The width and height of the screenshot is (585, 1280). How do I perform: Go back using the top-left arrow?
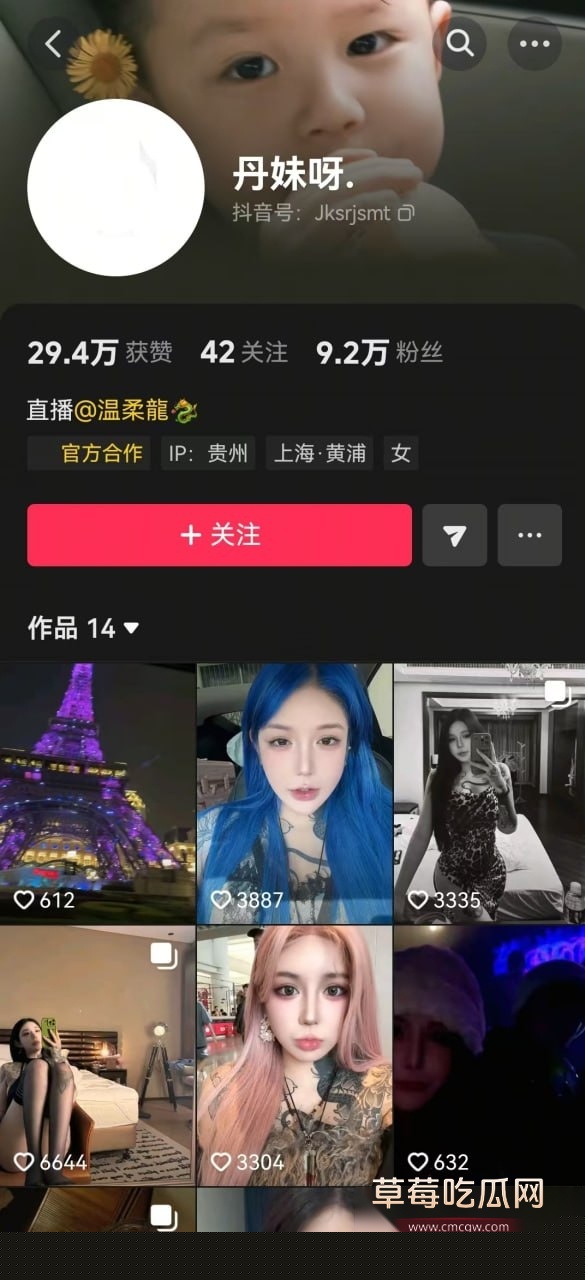point(53,43)
